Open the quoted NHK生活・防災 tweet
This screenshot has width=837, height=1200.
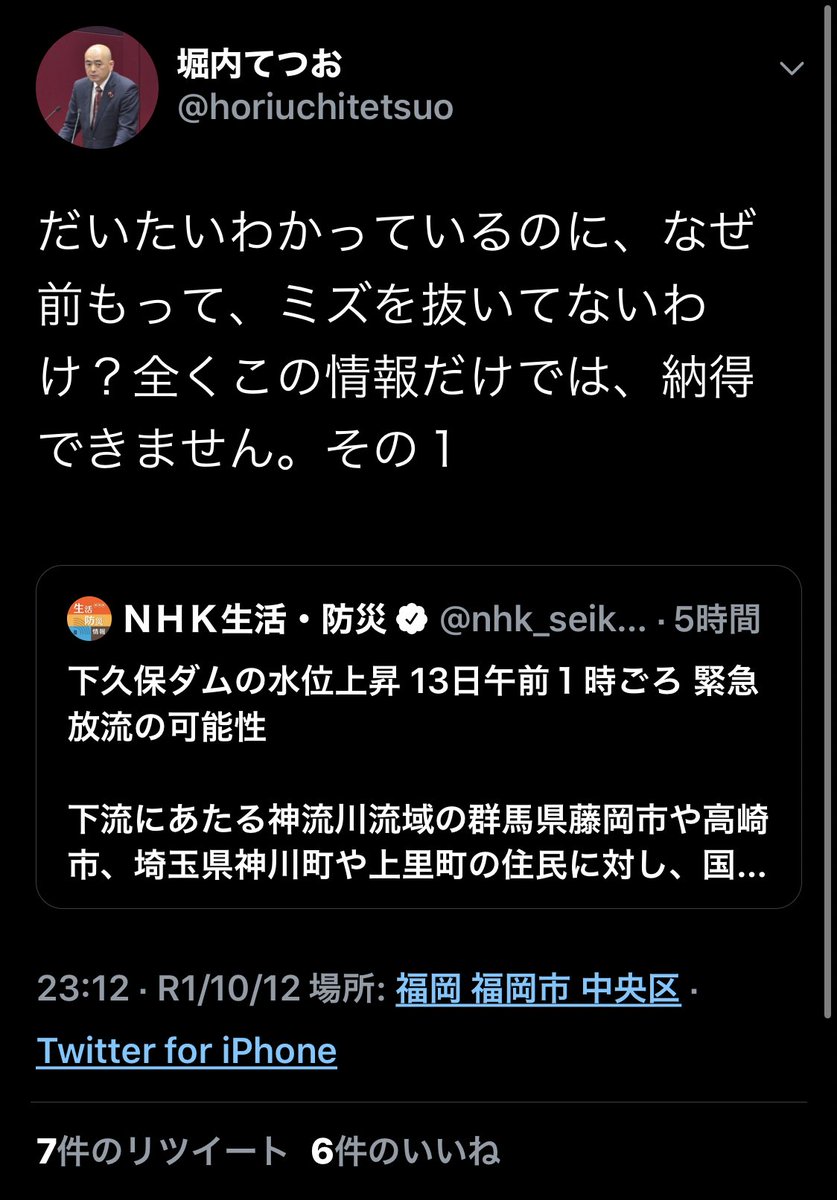click(418, 736)
